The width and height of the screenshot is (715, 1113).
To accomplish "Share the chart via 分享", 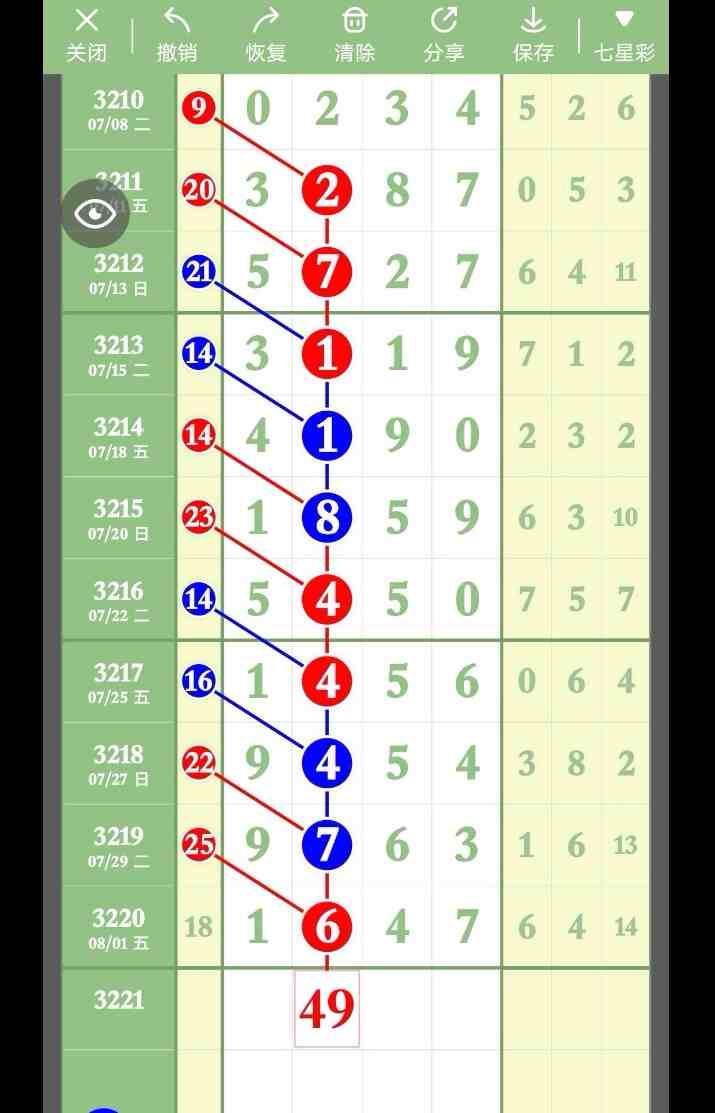I will 444,34.
